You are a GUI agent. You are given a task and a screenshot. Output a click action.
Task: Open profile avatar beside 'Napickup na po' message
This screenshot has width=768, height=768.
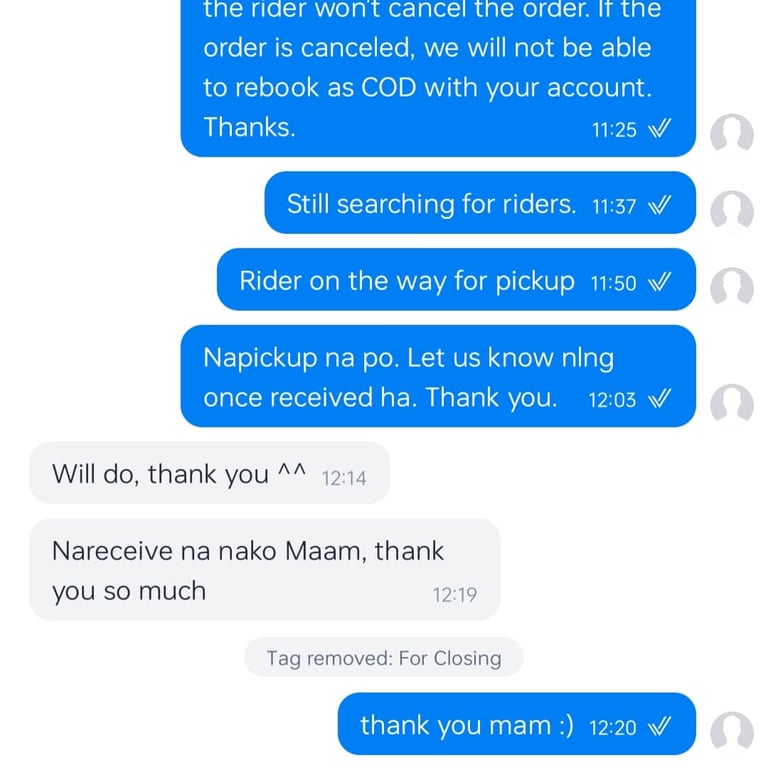pyautogui.click(x=731, y=404)
